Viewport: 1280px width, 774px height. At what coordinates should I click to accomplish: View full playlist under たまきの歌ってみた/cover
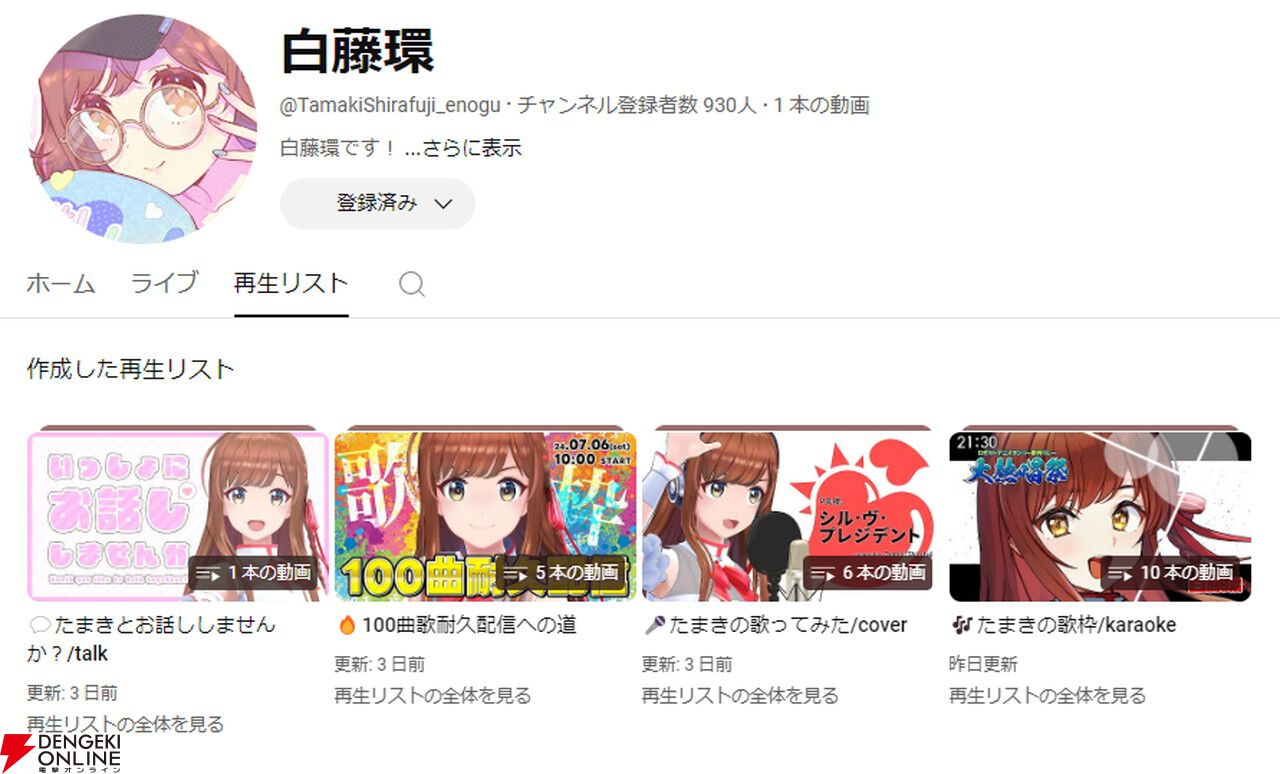(740, 695)
